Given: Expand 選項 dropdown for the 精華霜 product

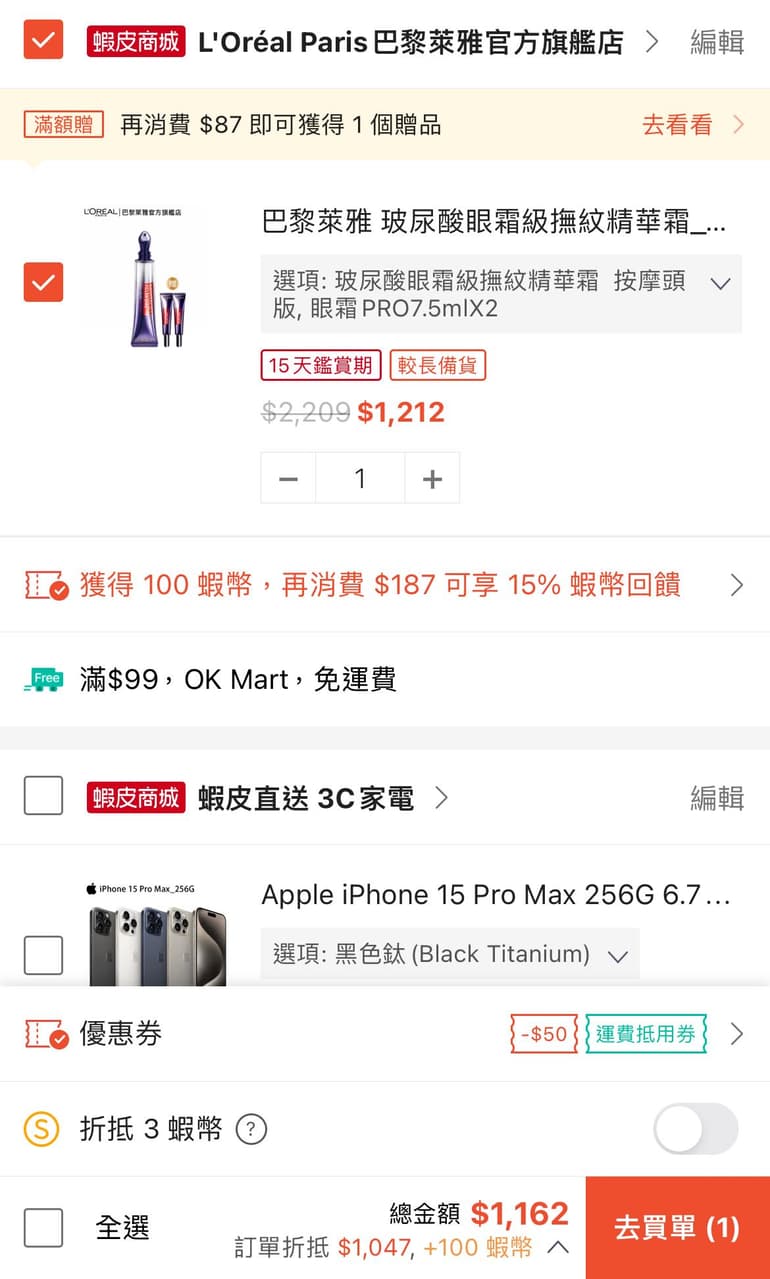Looking at the screenshot, I should coord(501,294).
